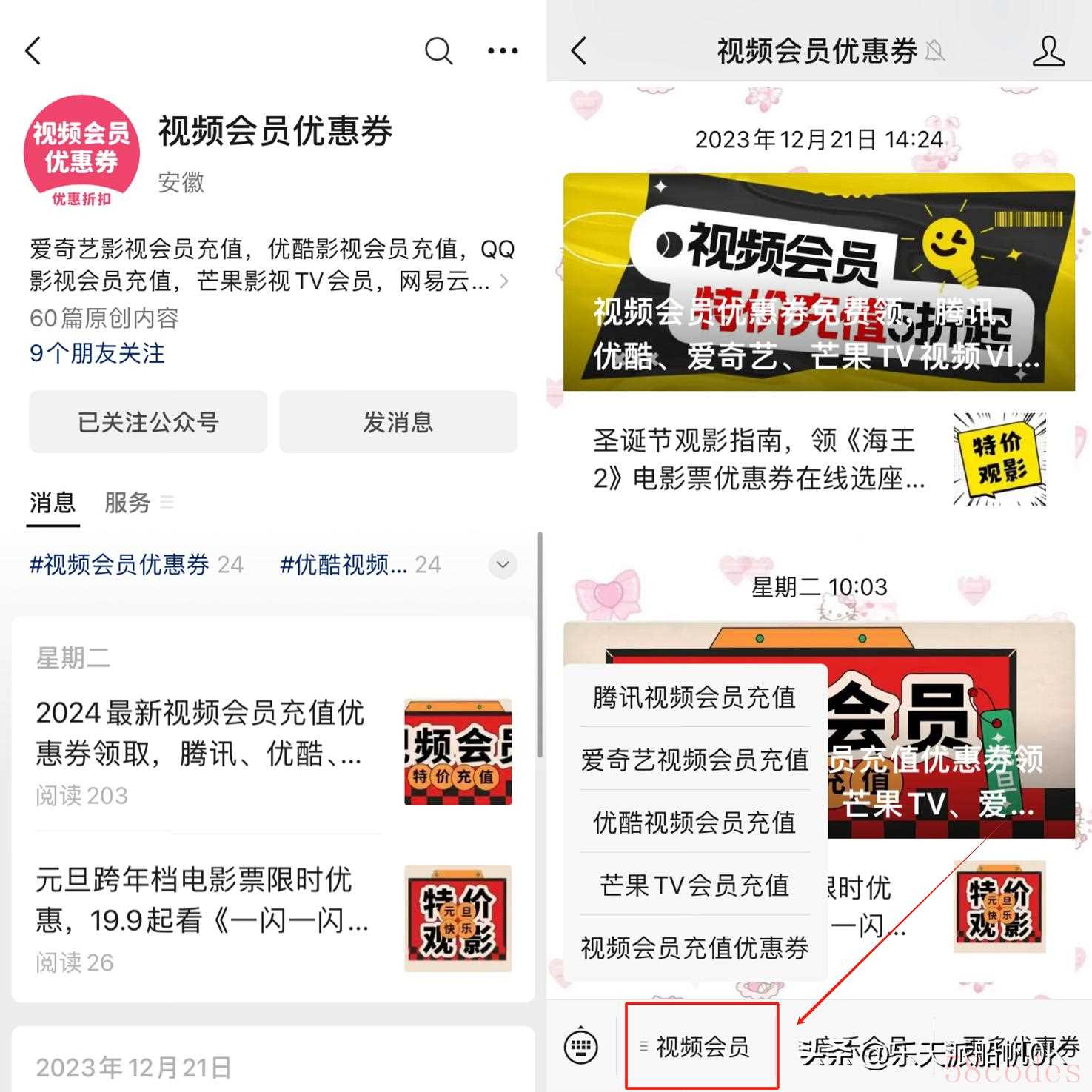
Task: Choose 视频会员充值优惠券 from the popup menu
Action: click(x=694, y=948)
